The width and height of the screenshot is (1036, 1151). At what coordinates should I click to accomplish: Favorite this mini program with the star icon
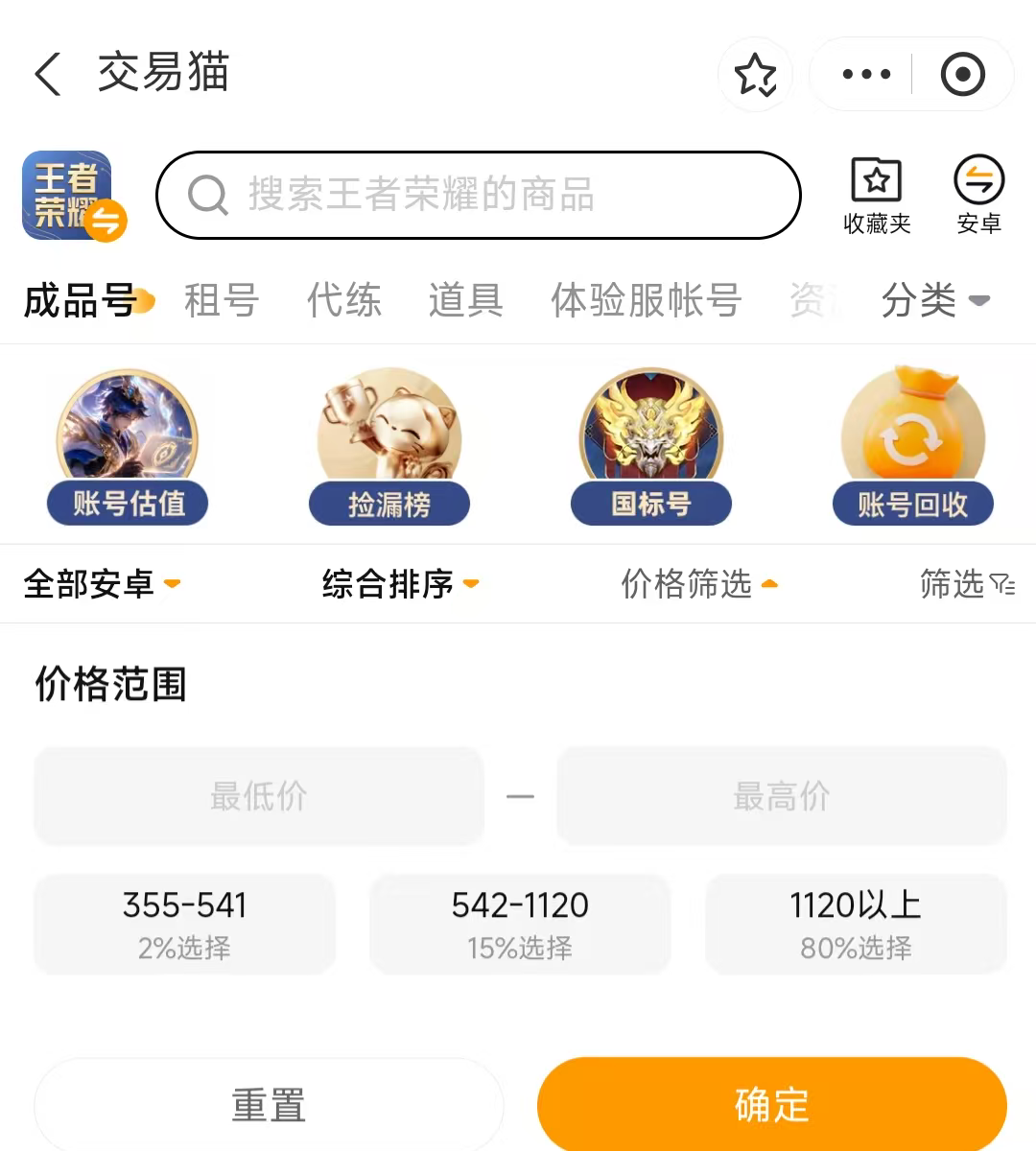(x=755, y=75)
